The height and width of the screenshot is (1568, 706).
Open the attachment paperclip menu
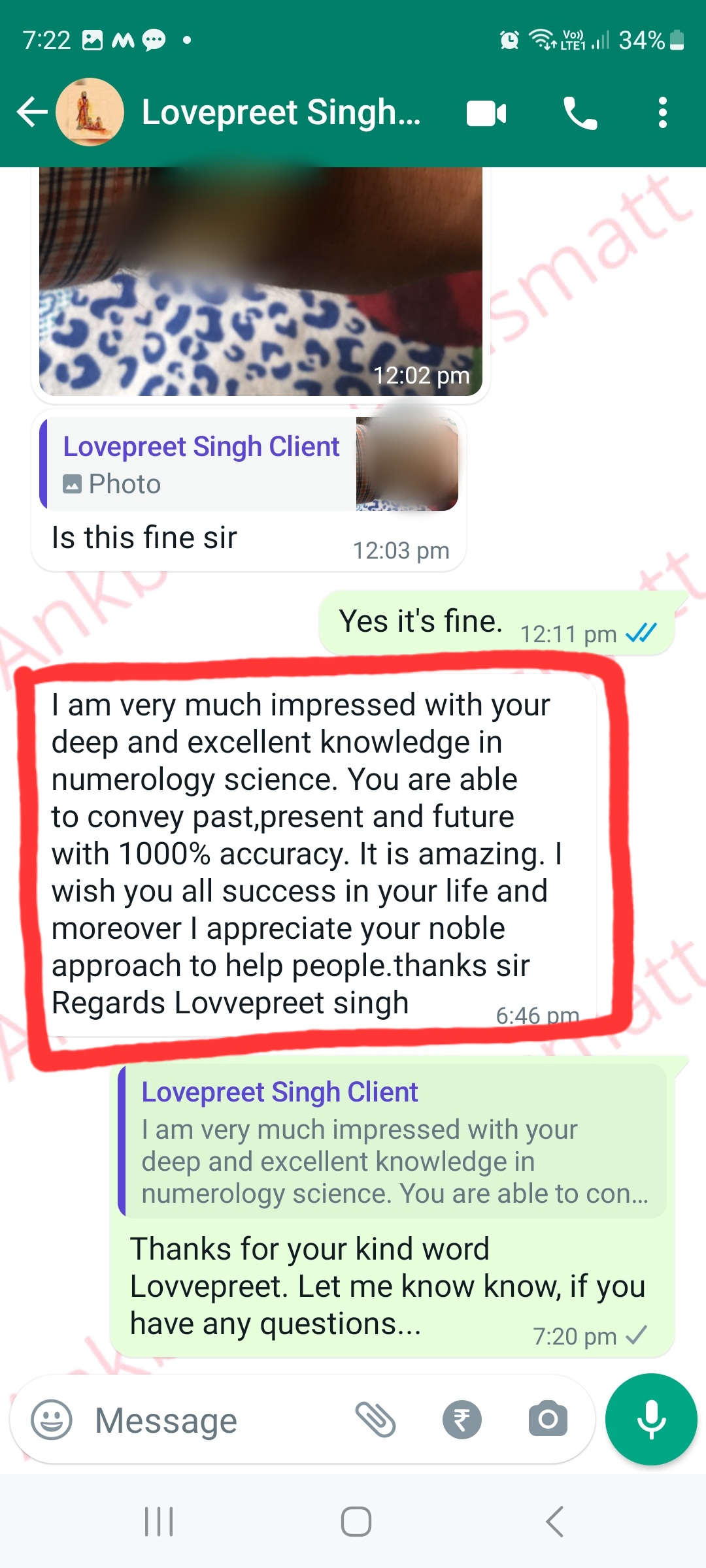click(376, 1419)
